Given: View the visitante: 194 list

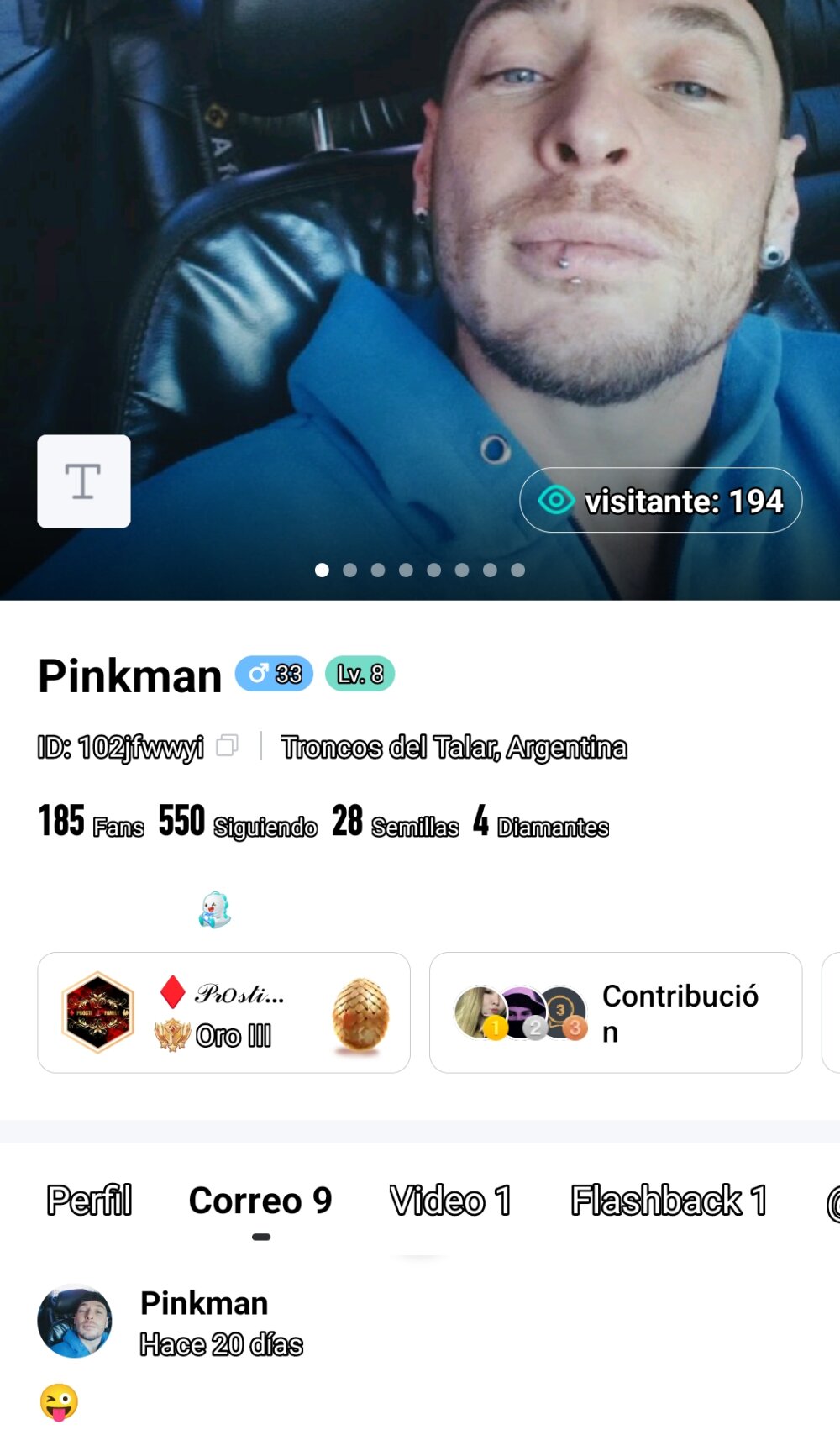Looking at the screenshot, I should point(661,501).
